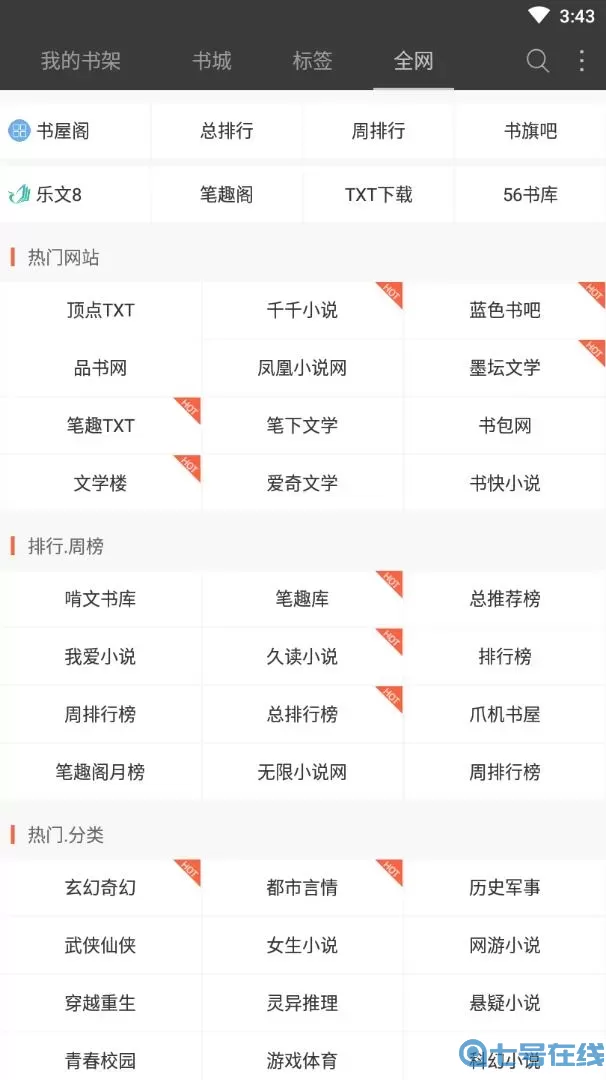Select TXT下载

pyautogui.click(x=378, y=195)
